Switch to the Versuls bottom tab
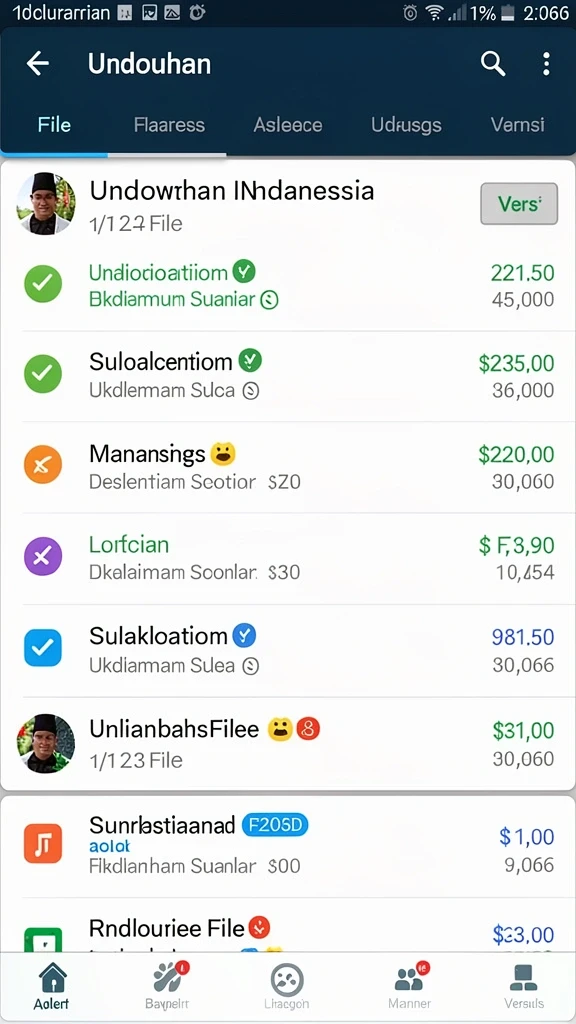The image size is (576, 1024). pyautogui.click(x=524, y=985)
